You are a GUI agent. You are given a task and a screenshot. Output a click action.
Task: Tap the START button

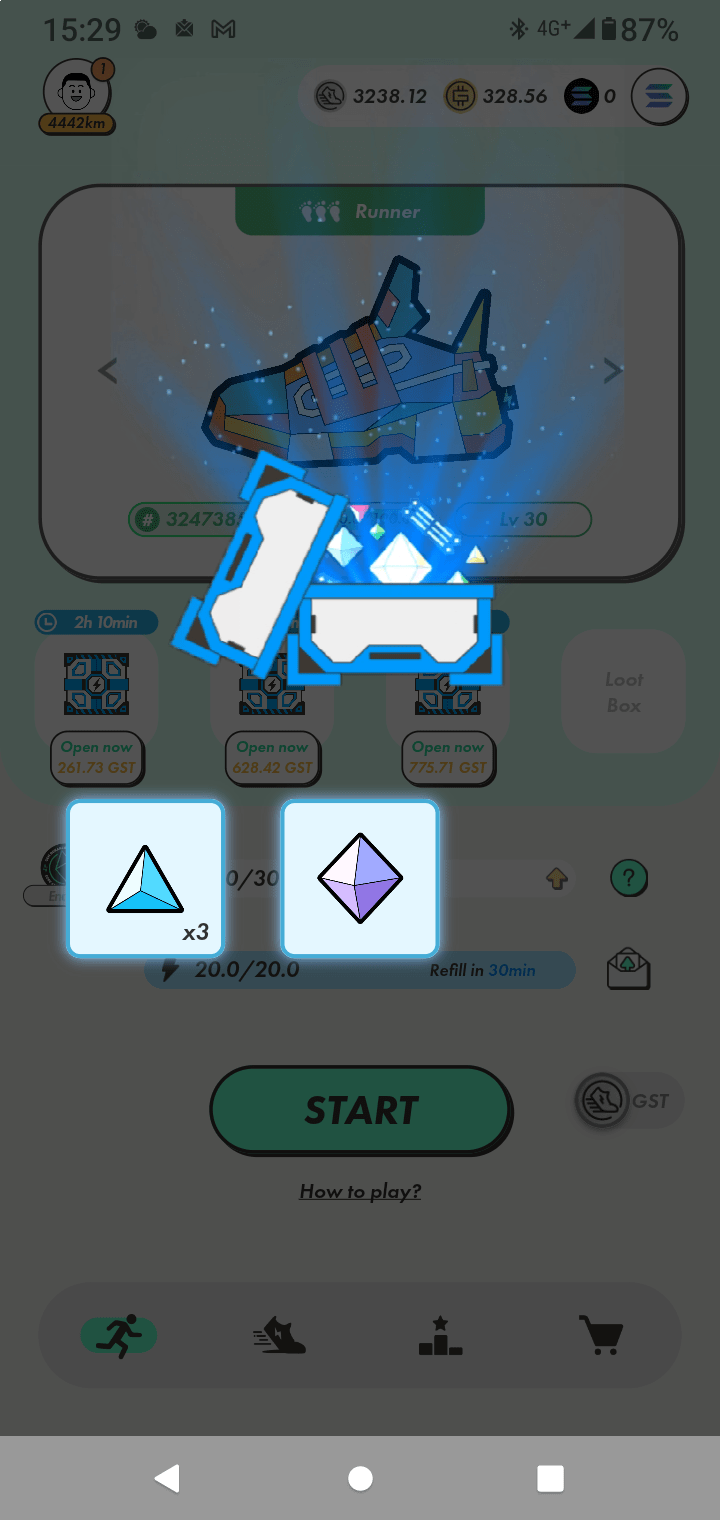pos(361,1110)
